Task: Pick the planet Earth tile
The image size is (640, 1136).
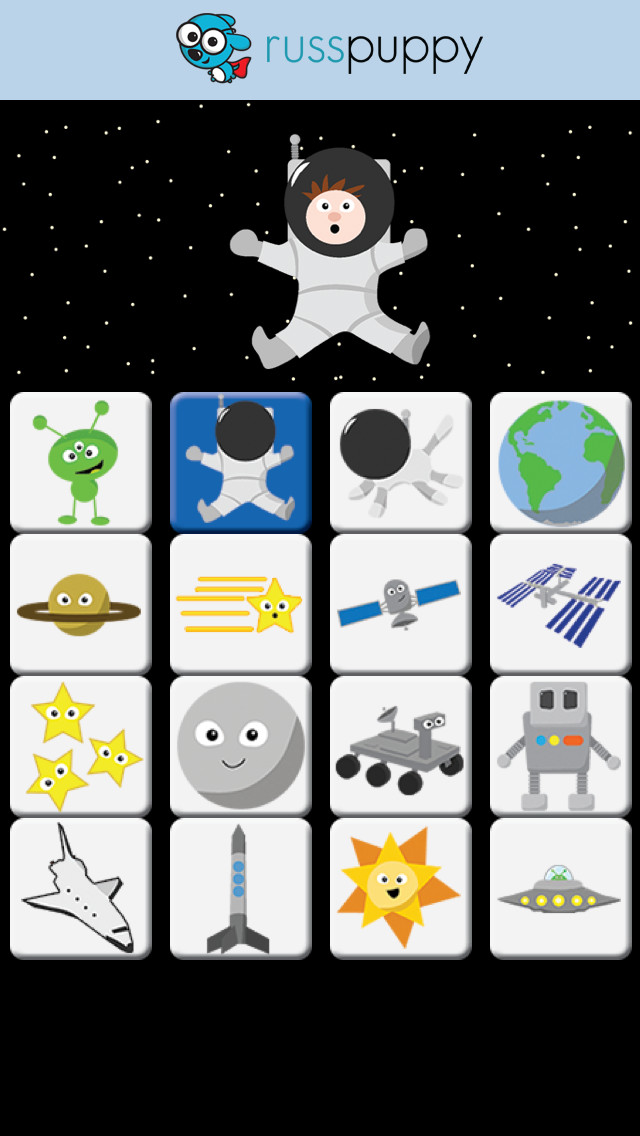Action: point(560,462)
